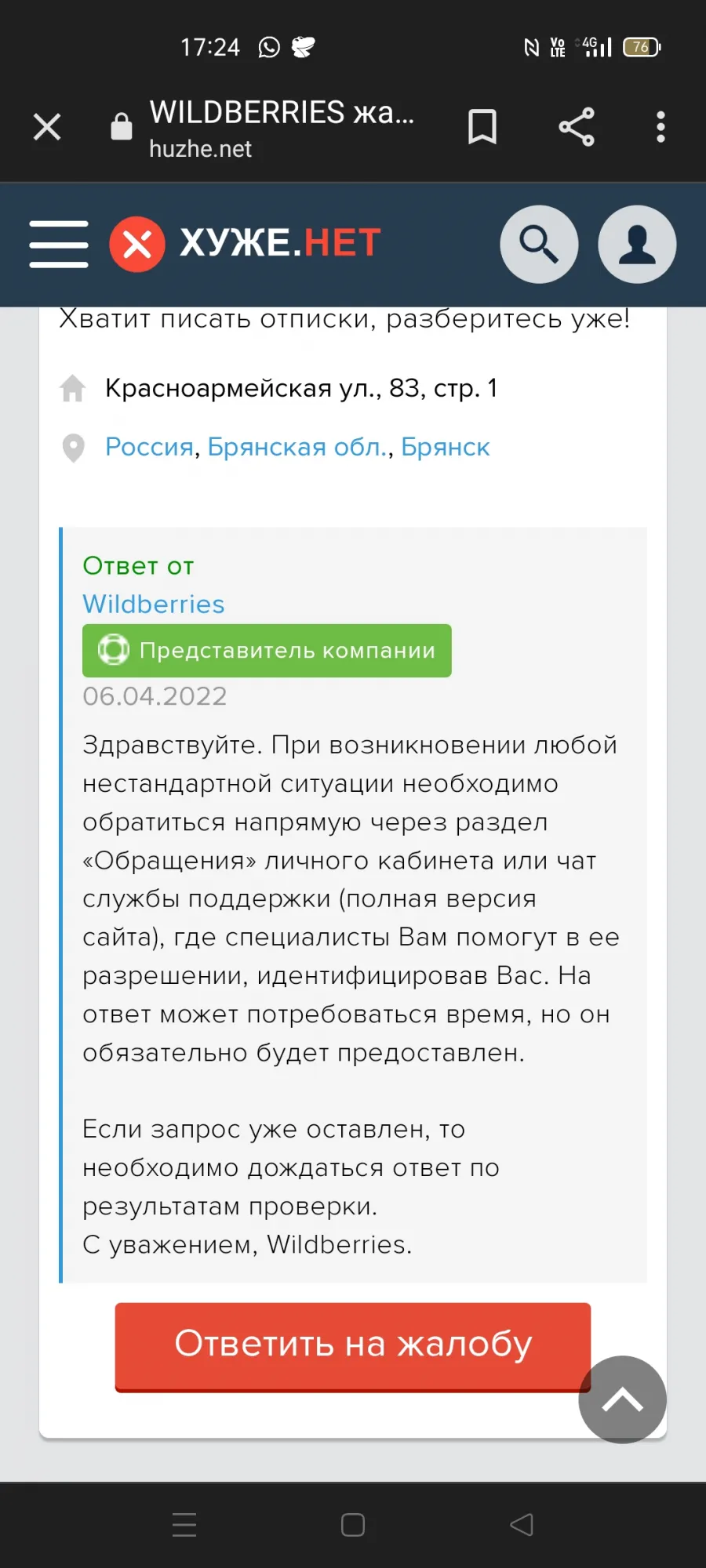Screen dimensions: 706x1568
Task: Open the user profile icon
Action: click(x=637, y=244)
